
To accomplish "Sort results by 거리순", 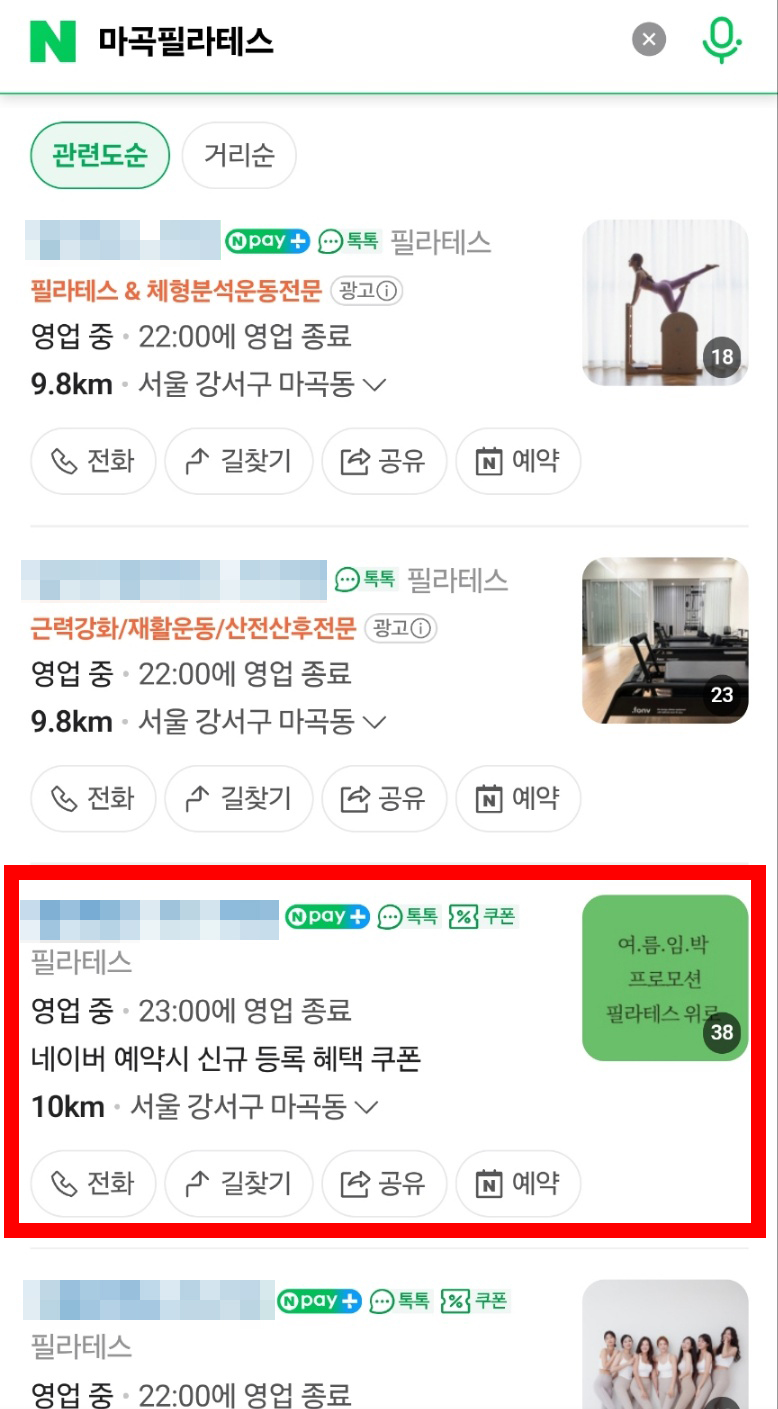I will tap(239, 155).
